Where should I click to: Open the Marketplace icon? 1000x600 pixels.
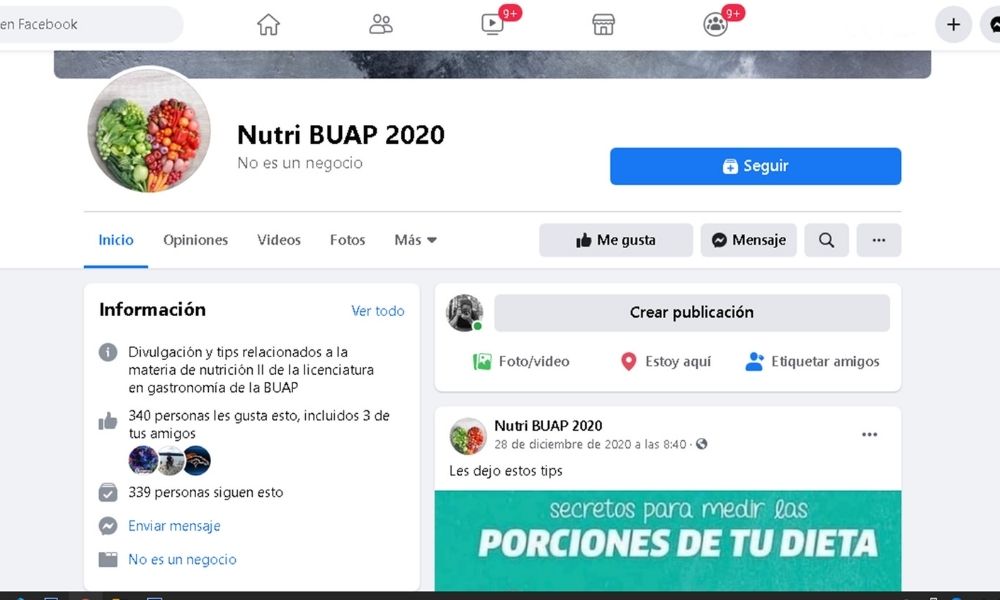tap(603, 24)
